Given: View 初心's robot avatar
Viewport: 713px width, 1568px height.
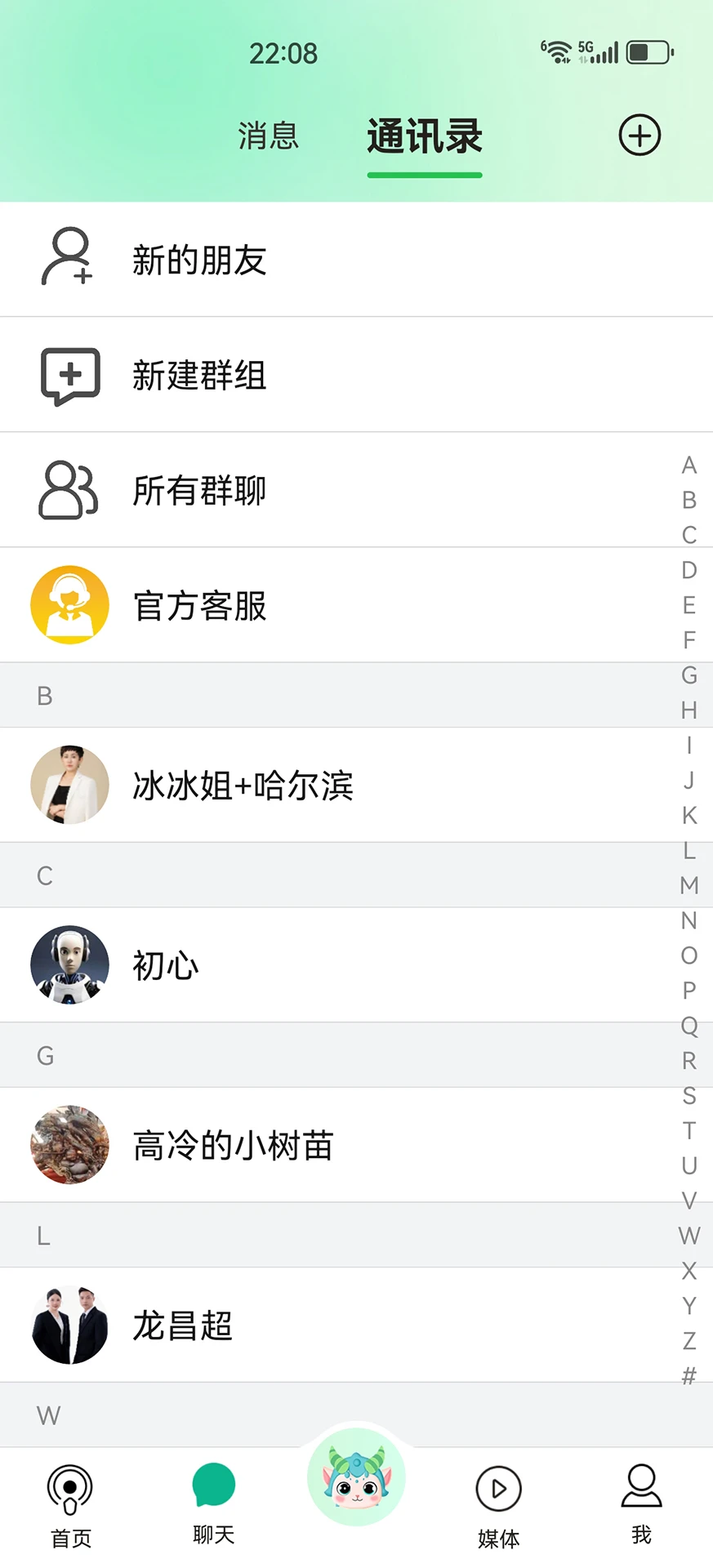Looking at the screenshot, I should click(69, 964).
